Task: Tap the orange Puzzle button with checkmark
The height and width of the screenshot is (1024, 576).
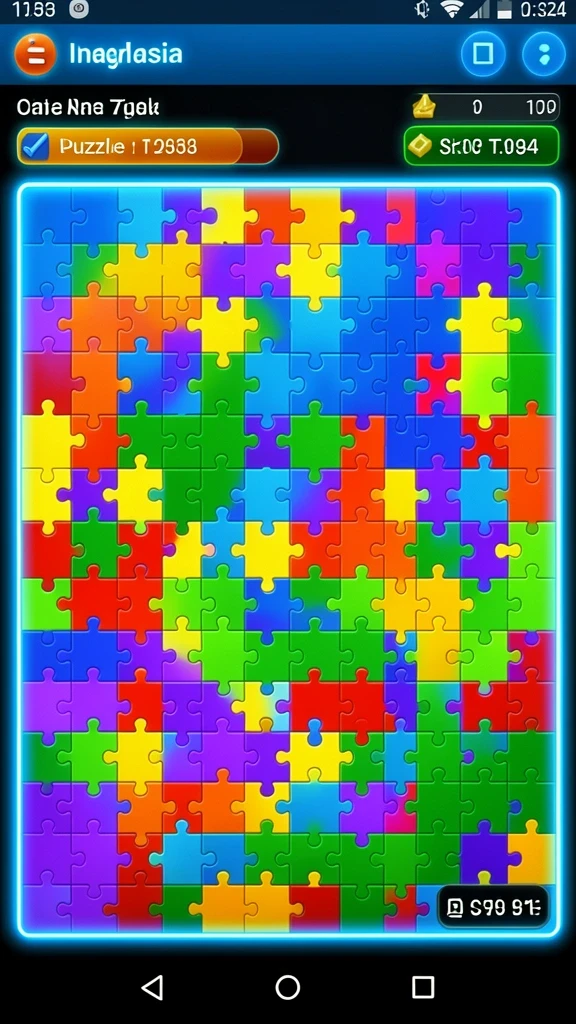Action: pyautogui.click(x=148, y=146)
